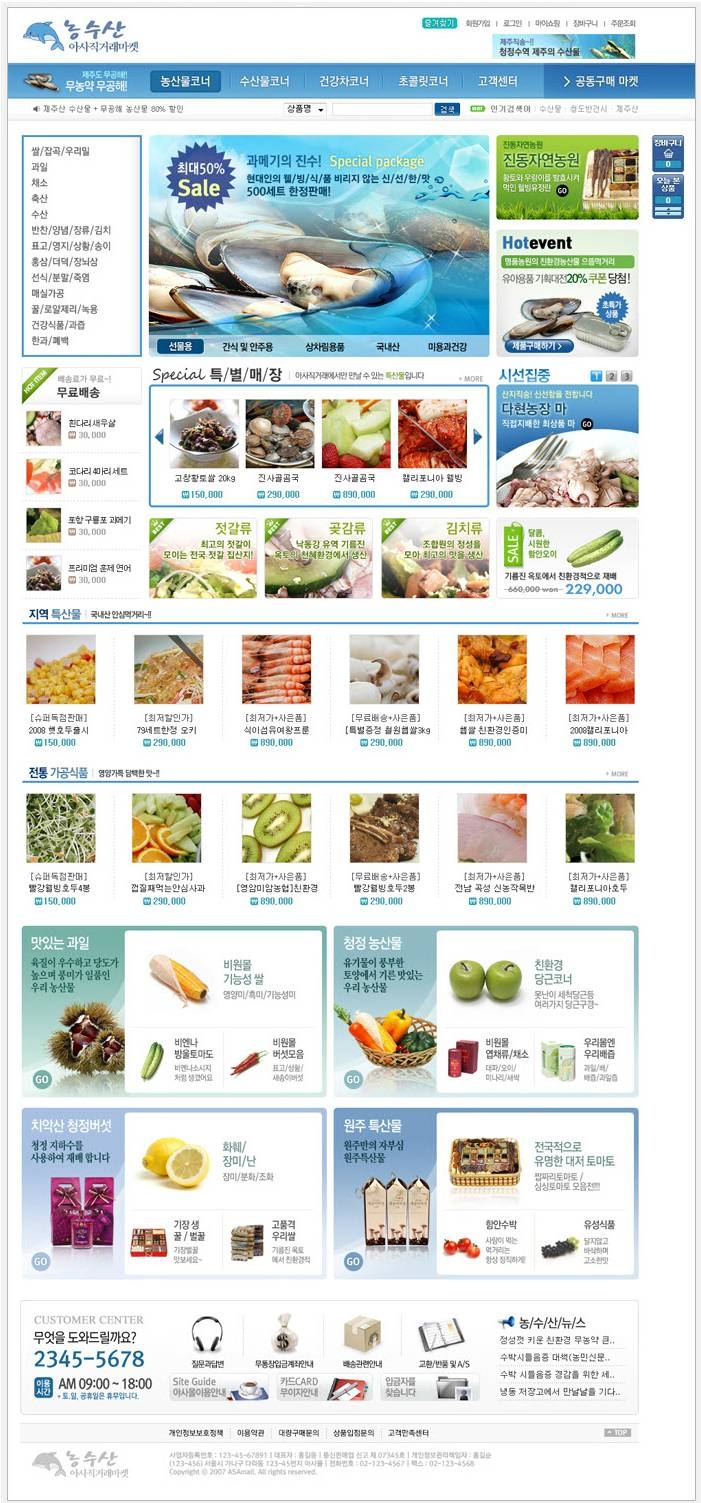Open page 2 of the 시선집중 banner
The height and width of the screenshot is (1503, 701).
coord(611,376)
